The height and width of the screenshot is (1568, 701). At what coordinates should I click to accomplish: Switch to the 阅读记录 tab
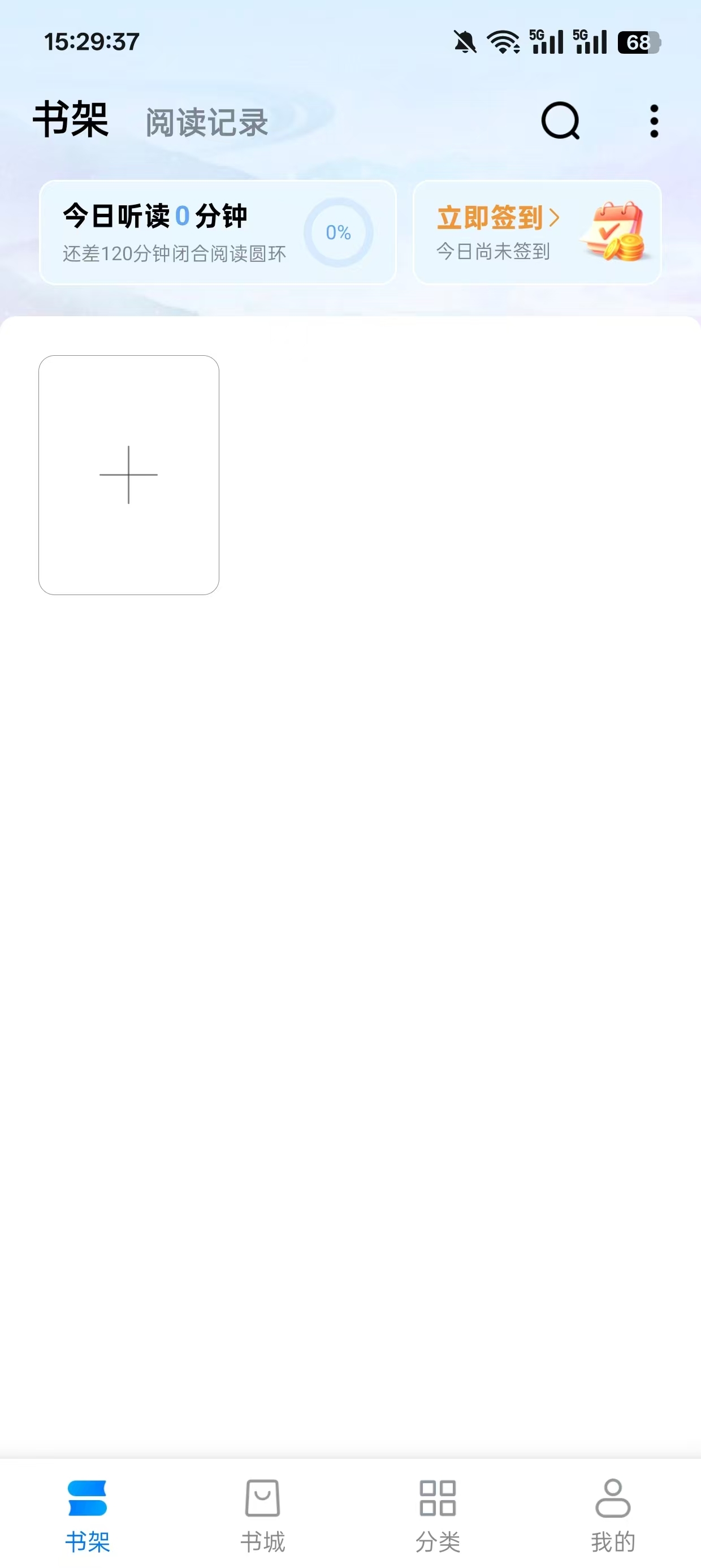pos(207,122)
